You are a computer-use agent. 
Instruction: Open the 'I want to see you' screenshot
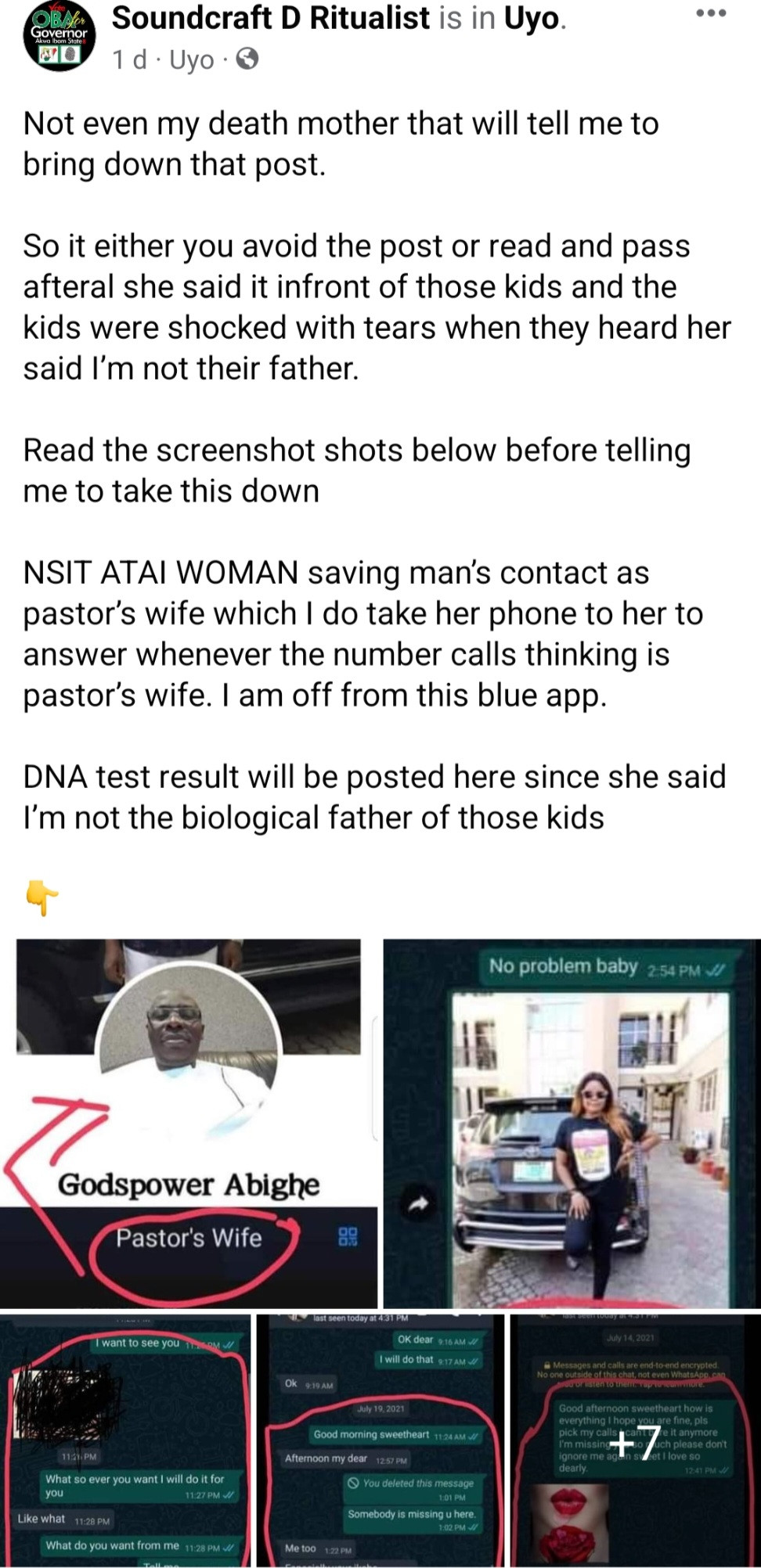pos(125,1441)
